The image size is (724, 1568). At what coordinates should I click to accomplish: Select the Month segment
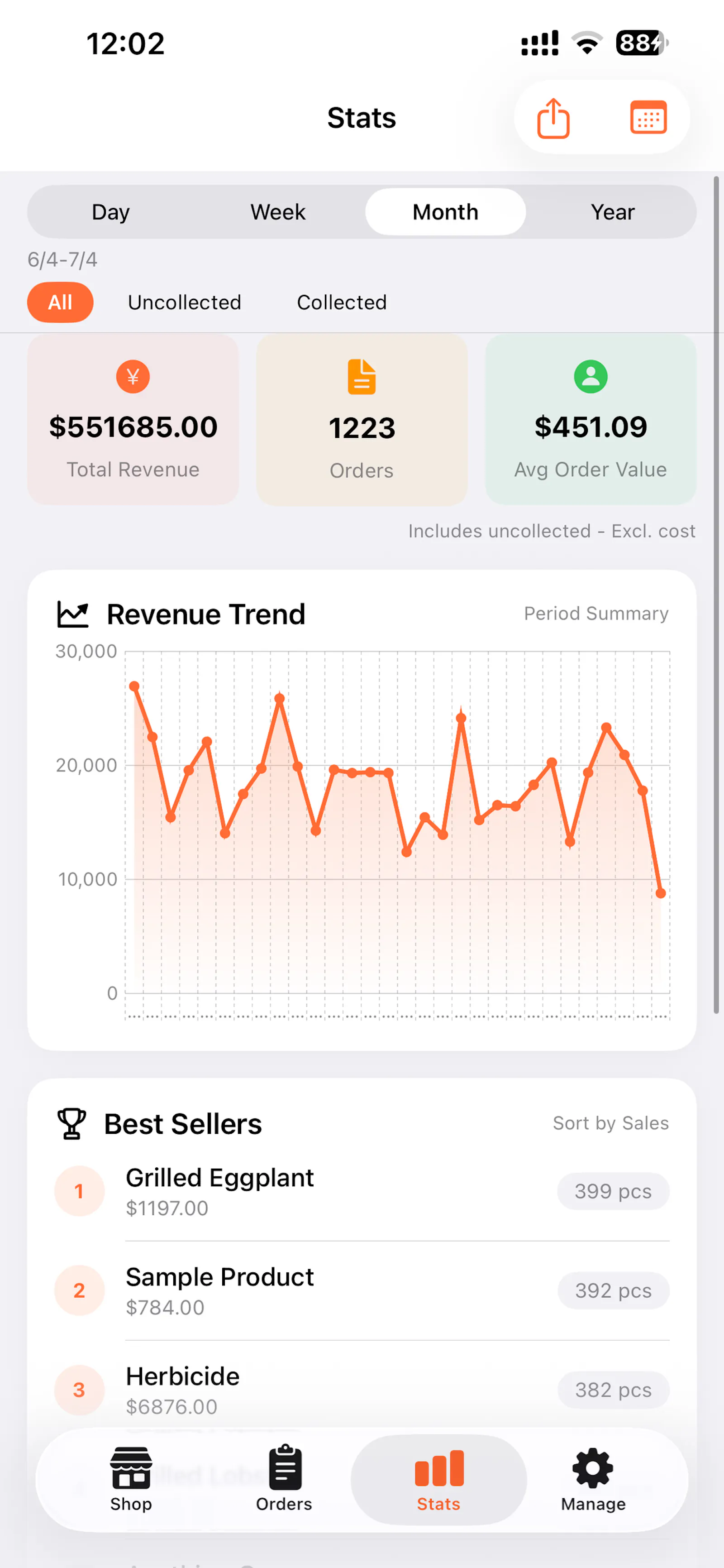point(445,212)
